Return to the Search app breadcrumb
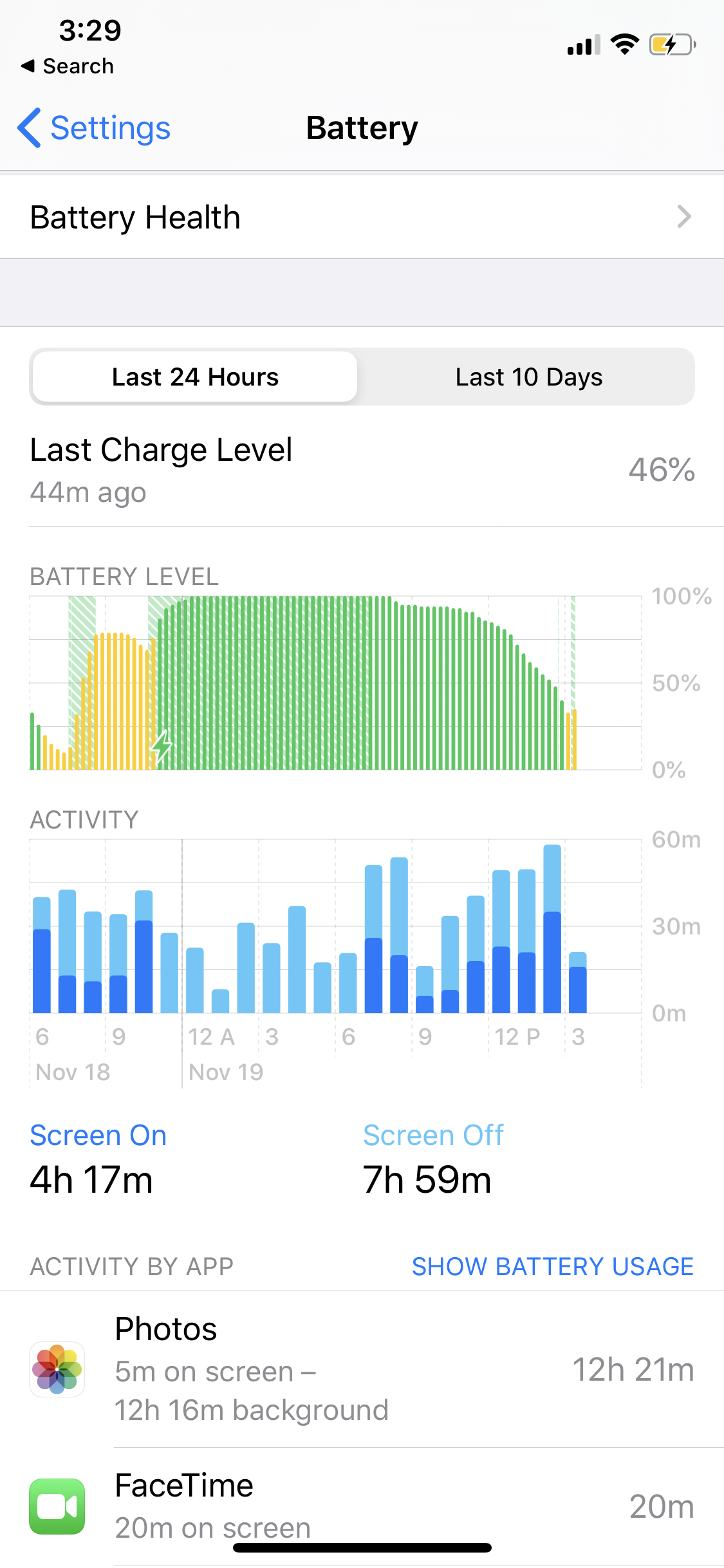The image size is (724, 1568). tap(67, 66)
